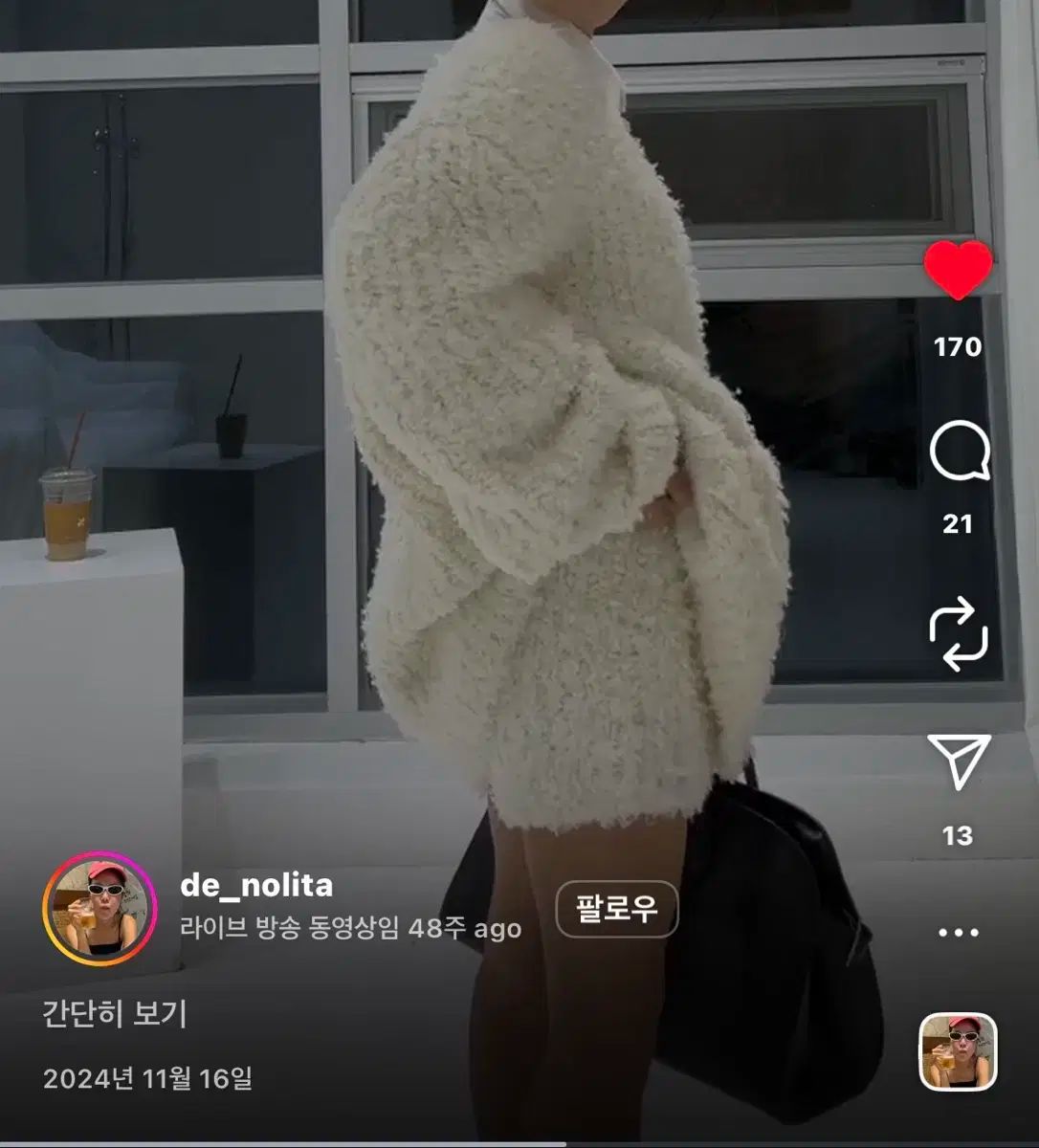
Task: Open the de_nolita username profile
Action: [256, 885]
